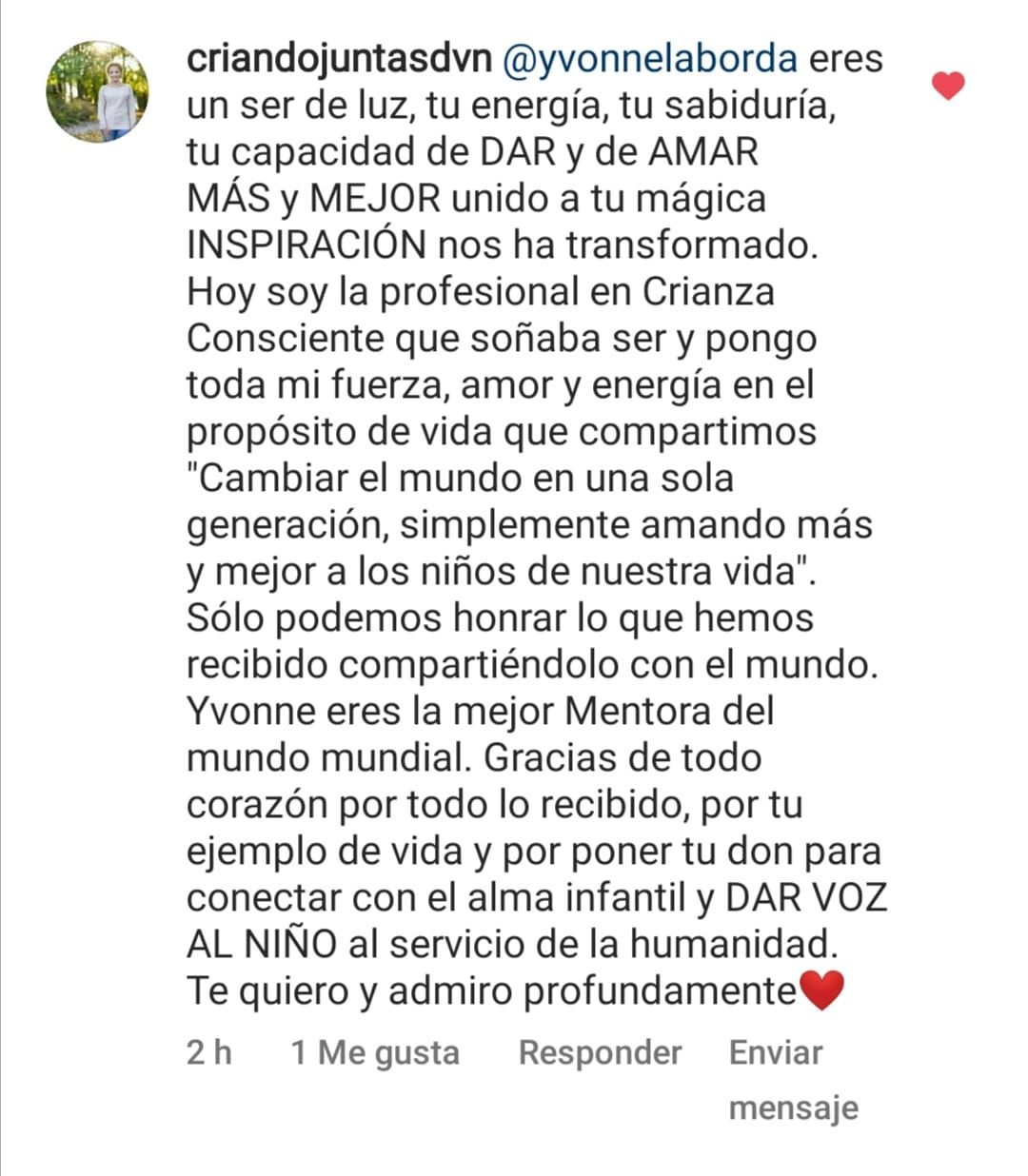View who liked via 1 Me gusta

(x=375, y=1052)
